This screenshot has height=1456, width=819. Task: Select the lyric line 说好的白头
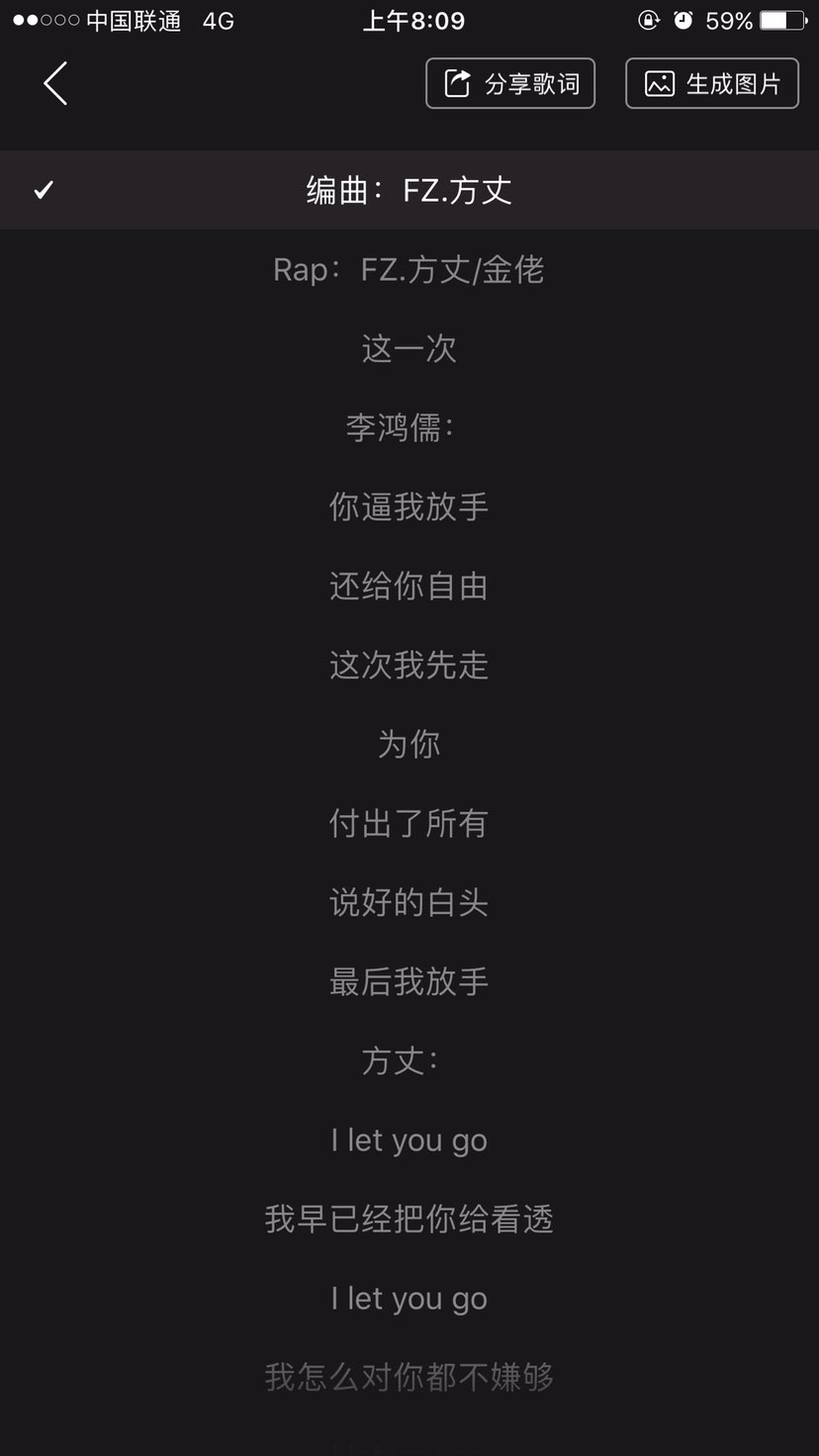point(409,902)
